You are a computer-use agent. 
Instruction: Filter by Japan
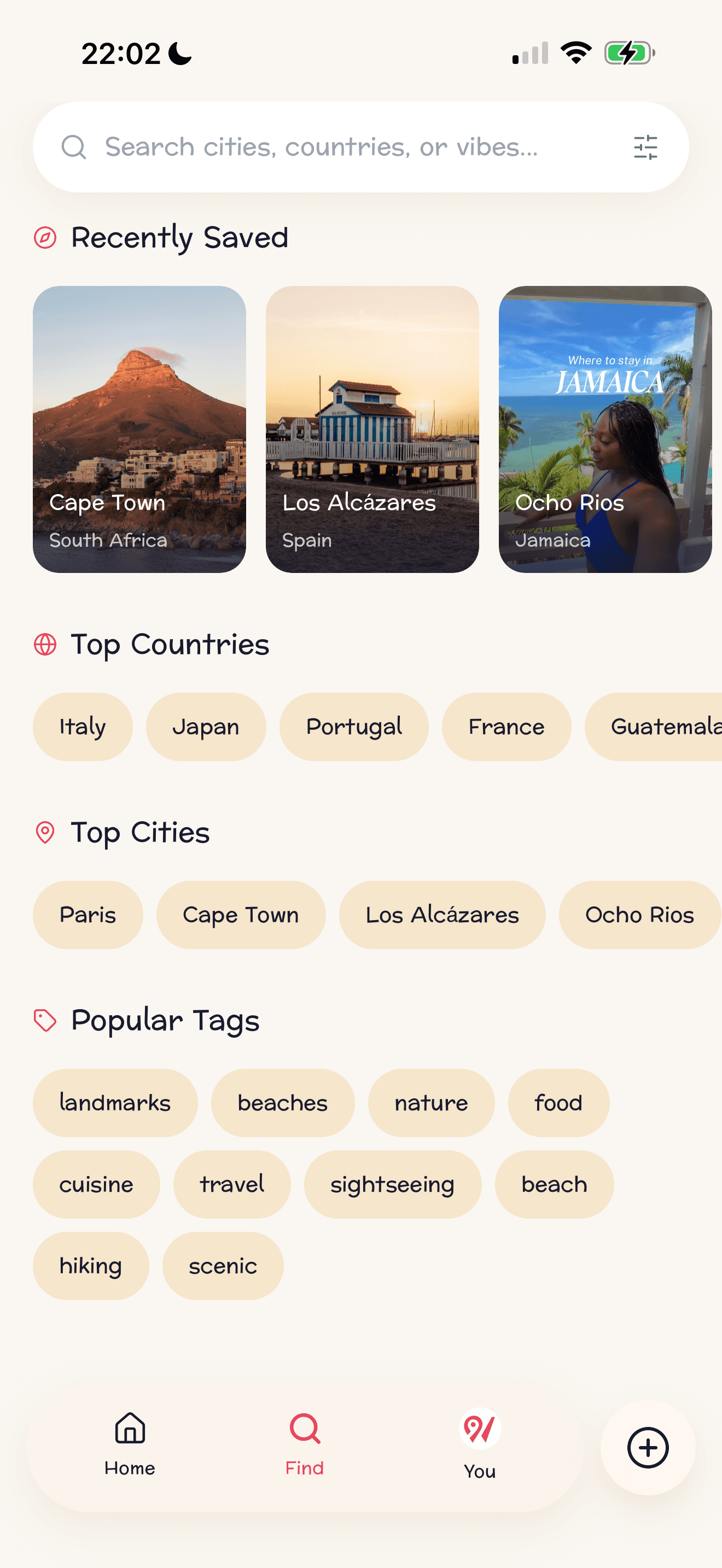(206, 727)
